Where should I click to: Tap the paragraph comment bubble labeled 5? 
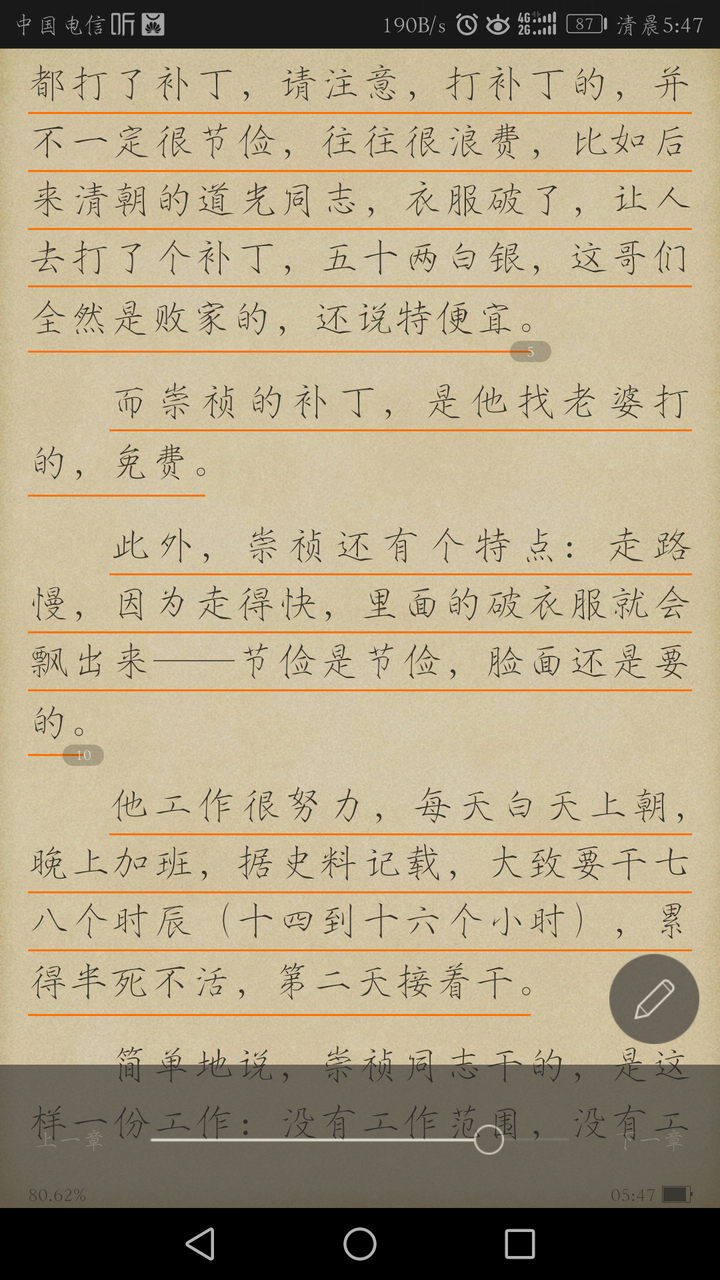click(529, 351)
